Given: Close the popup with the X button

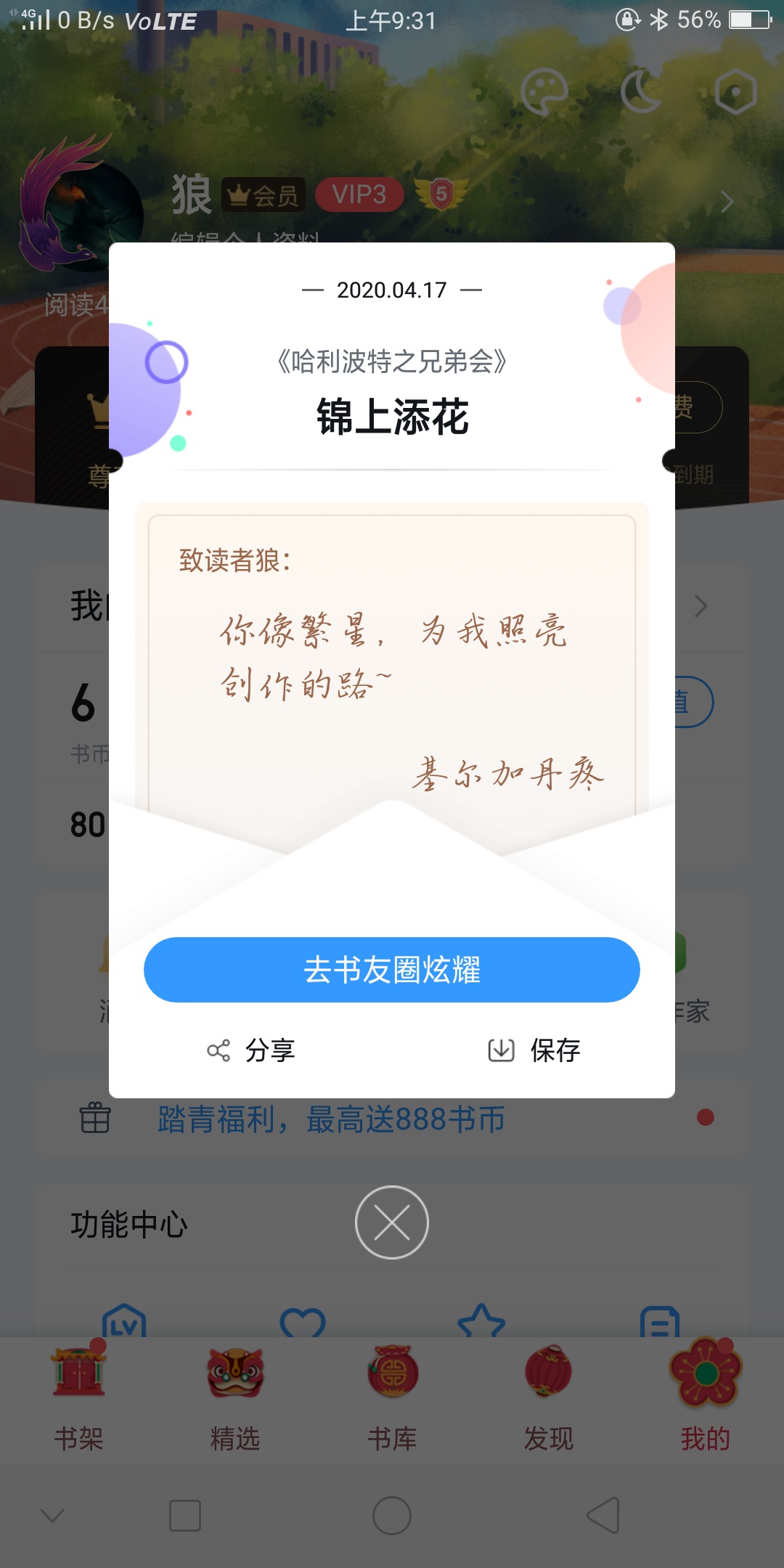Looking at the screenshot, I should 392,1222.
